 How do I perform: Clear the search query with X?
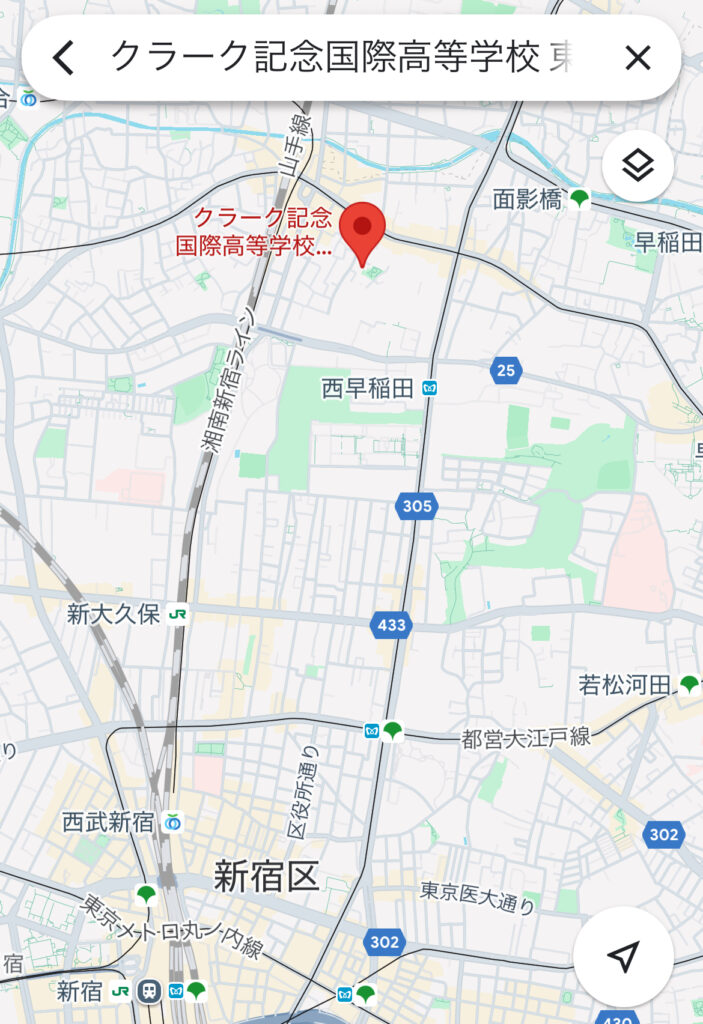(x=637, y=58)
